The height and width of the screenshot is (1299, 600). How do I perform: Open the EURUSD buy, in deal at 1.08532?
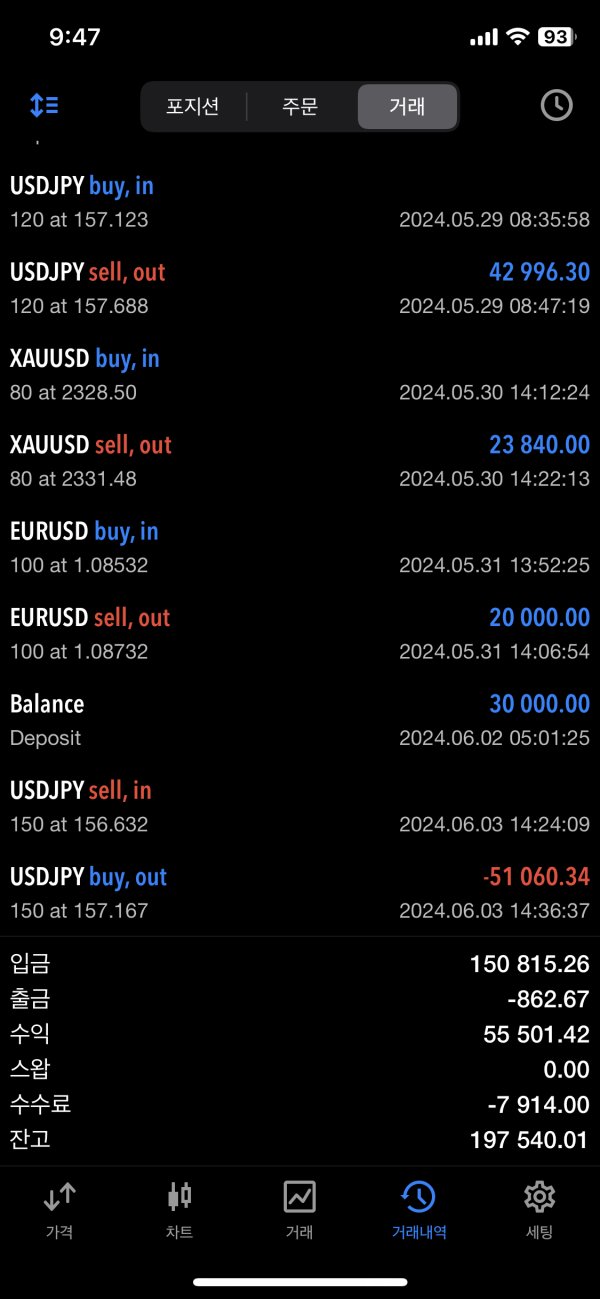point(300,547)
